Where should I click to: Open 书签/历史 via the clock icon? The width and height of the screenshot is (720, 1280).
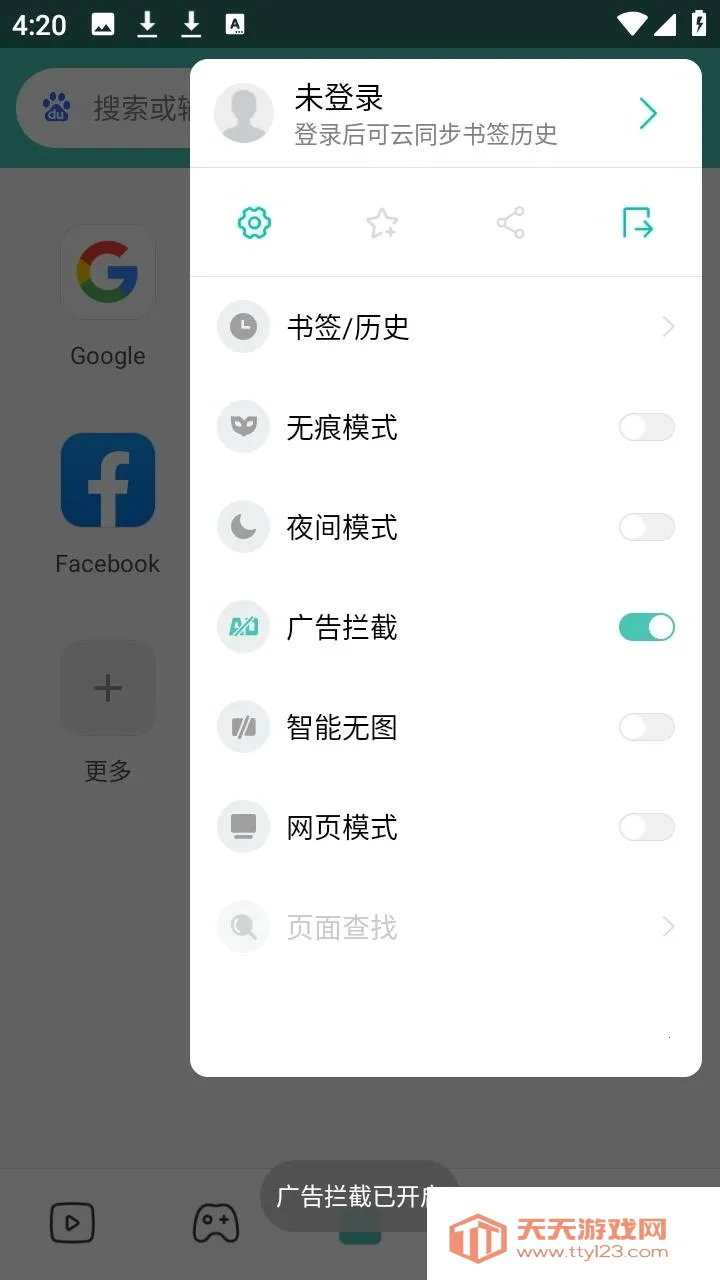243,327
